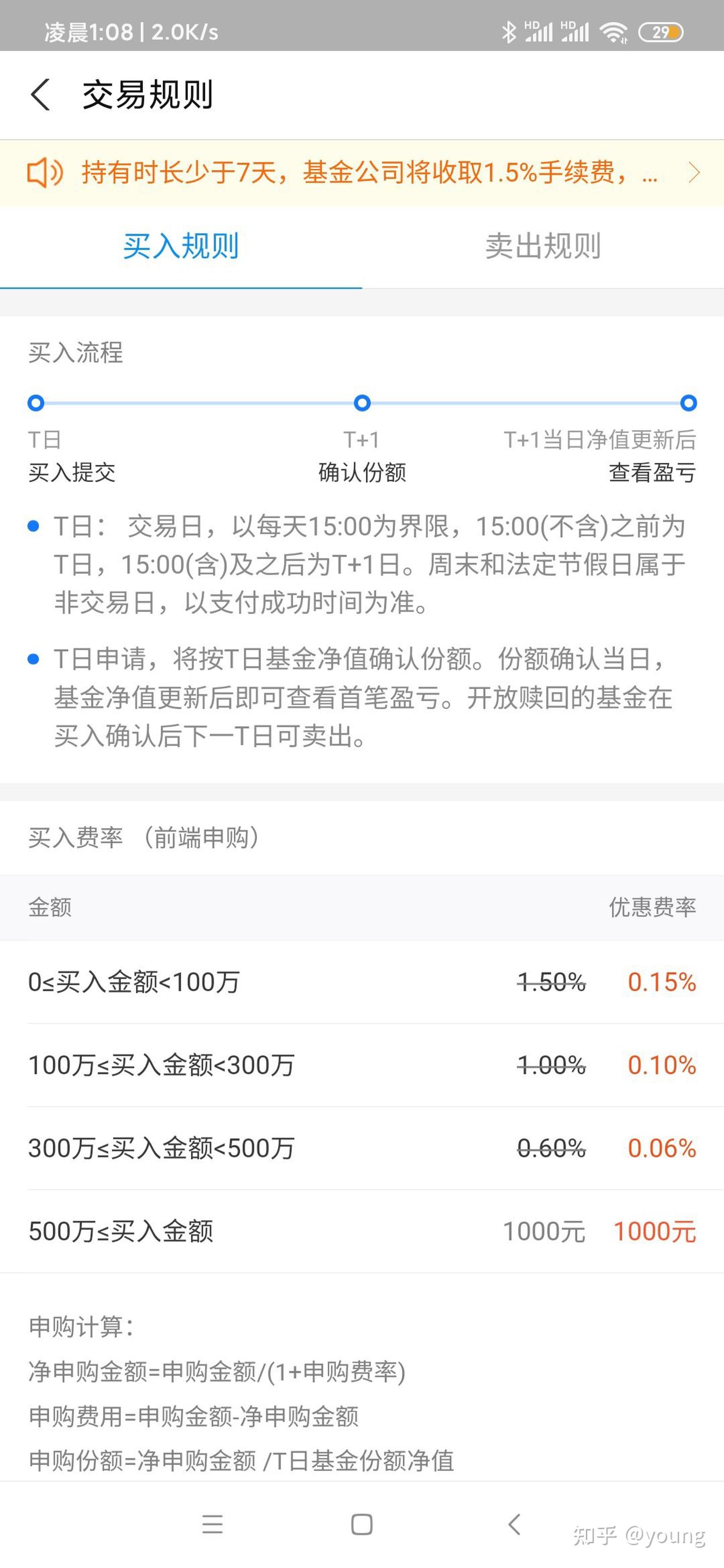
Task: Tap the home circle in navigation bar
Action: tap(361, 1525)
